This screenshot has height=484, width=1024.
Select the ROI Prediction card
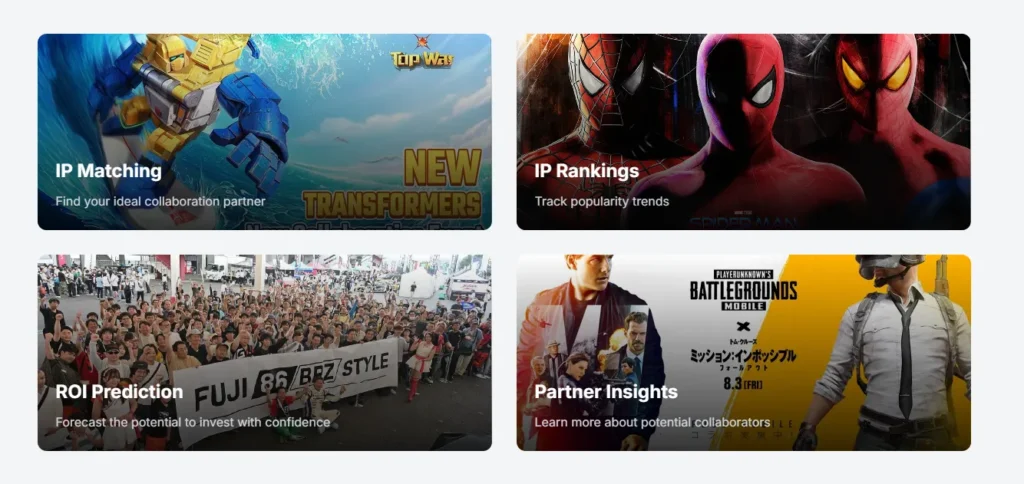264,352
